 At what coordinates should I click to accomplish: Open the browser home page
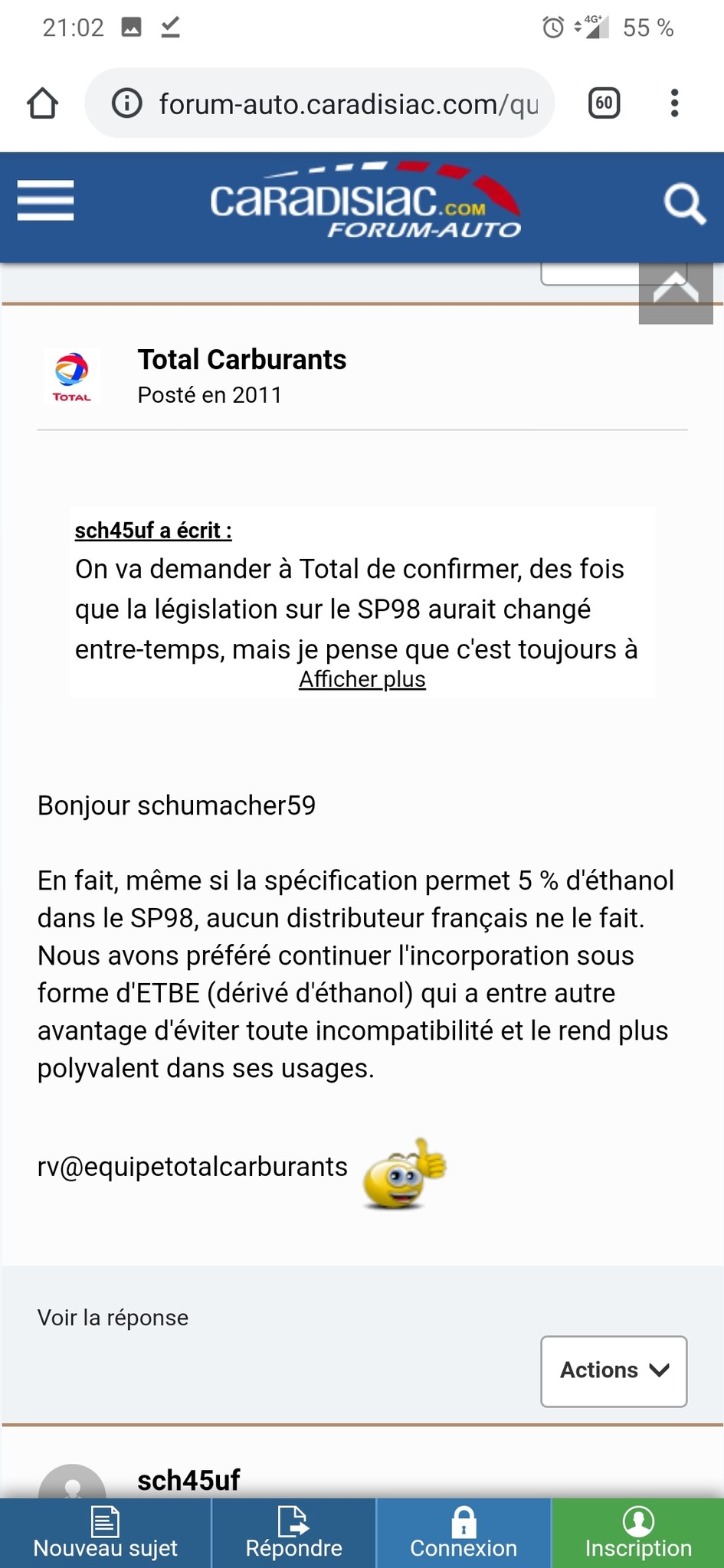click(x=43, y=103)
